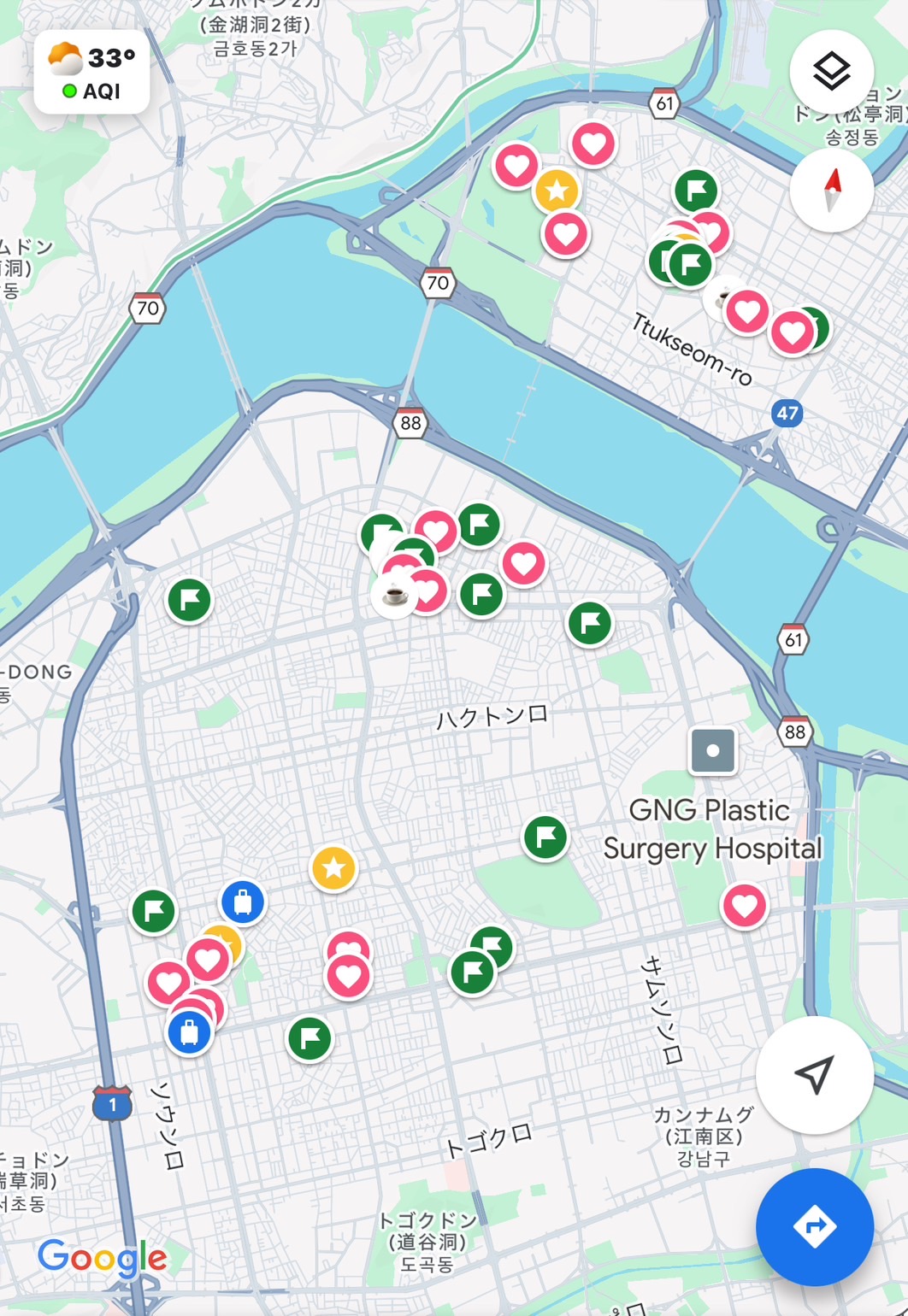Tap the compass to reset north
Image resolution: width=908 pixels, height=1316 pixels.
click(831, 190)
